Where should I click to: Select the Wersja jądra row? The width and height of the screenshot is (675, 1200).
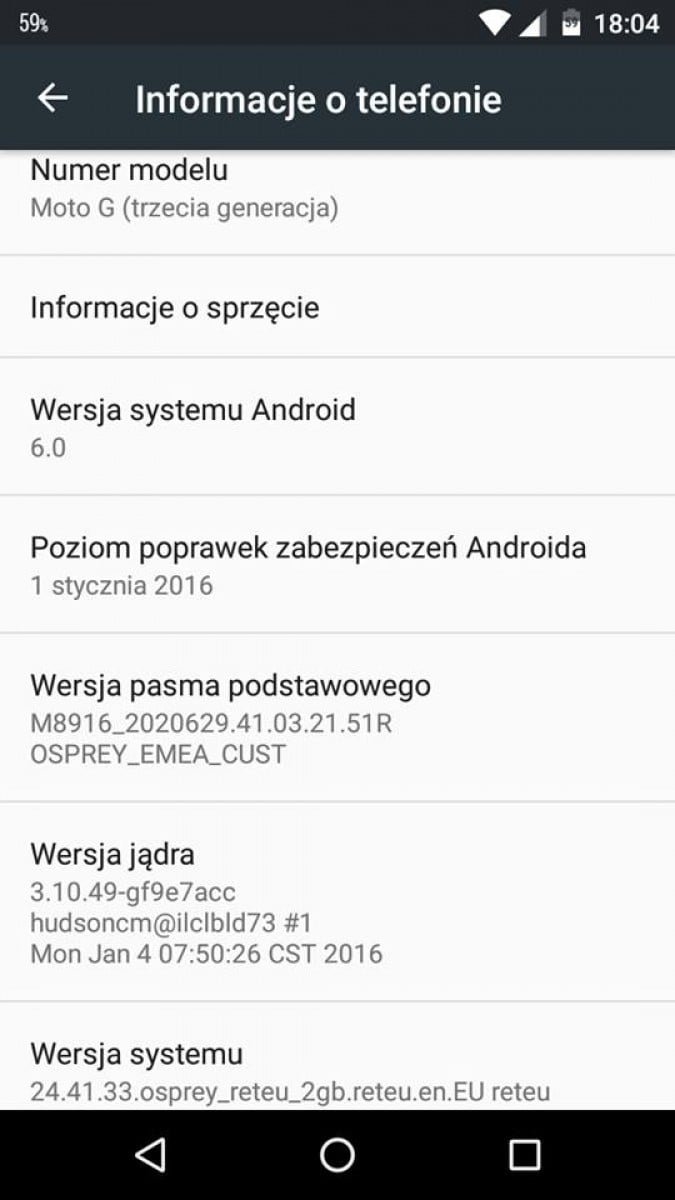337,902
